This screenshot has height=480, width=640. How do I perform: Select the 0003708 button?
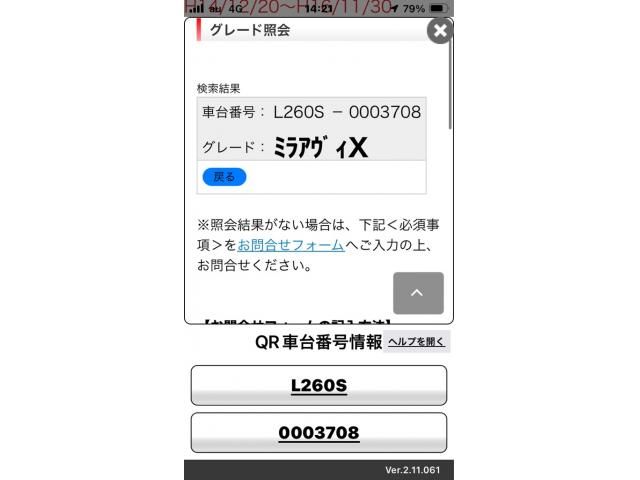pyautogui.click(x=318, y=433)
